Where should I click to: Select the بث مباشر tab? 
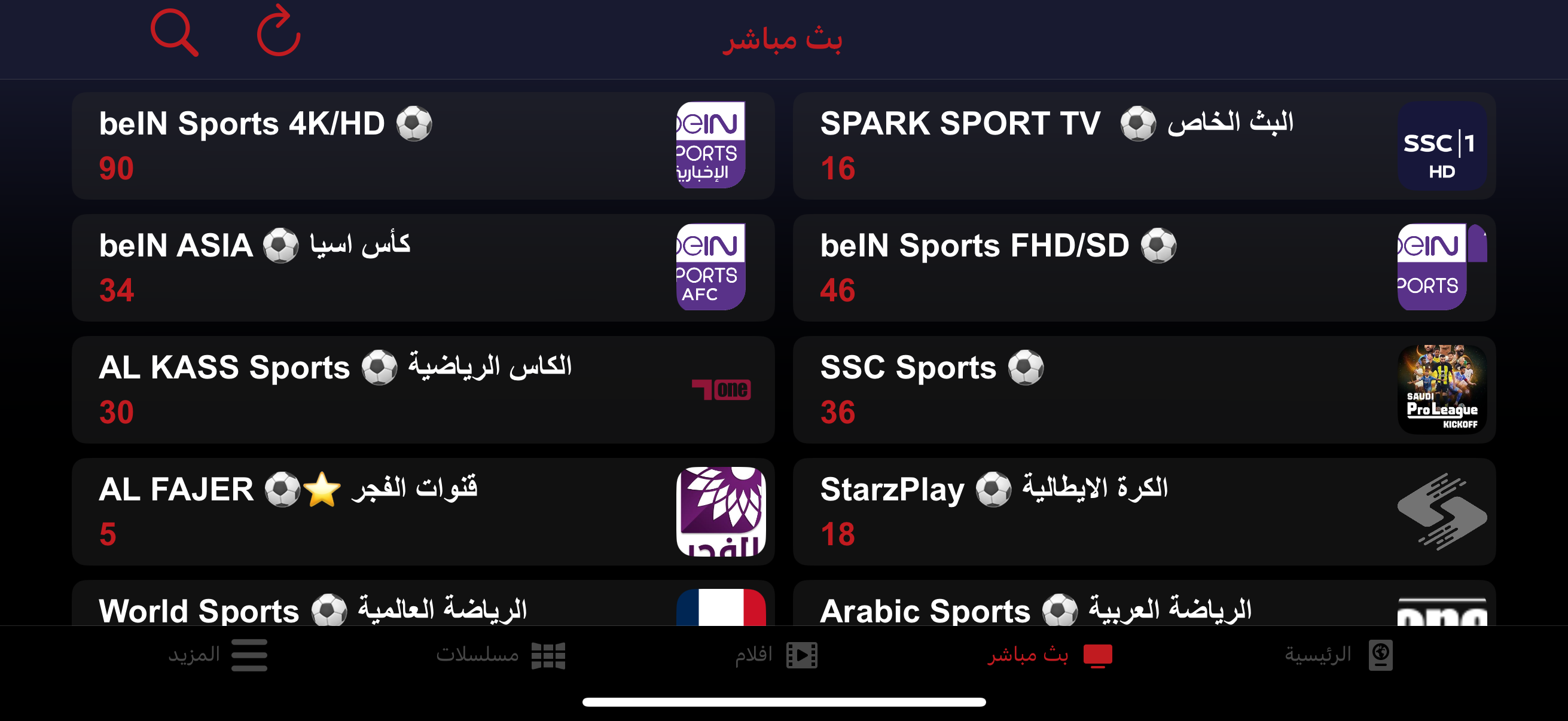(x=1050, y=655)
